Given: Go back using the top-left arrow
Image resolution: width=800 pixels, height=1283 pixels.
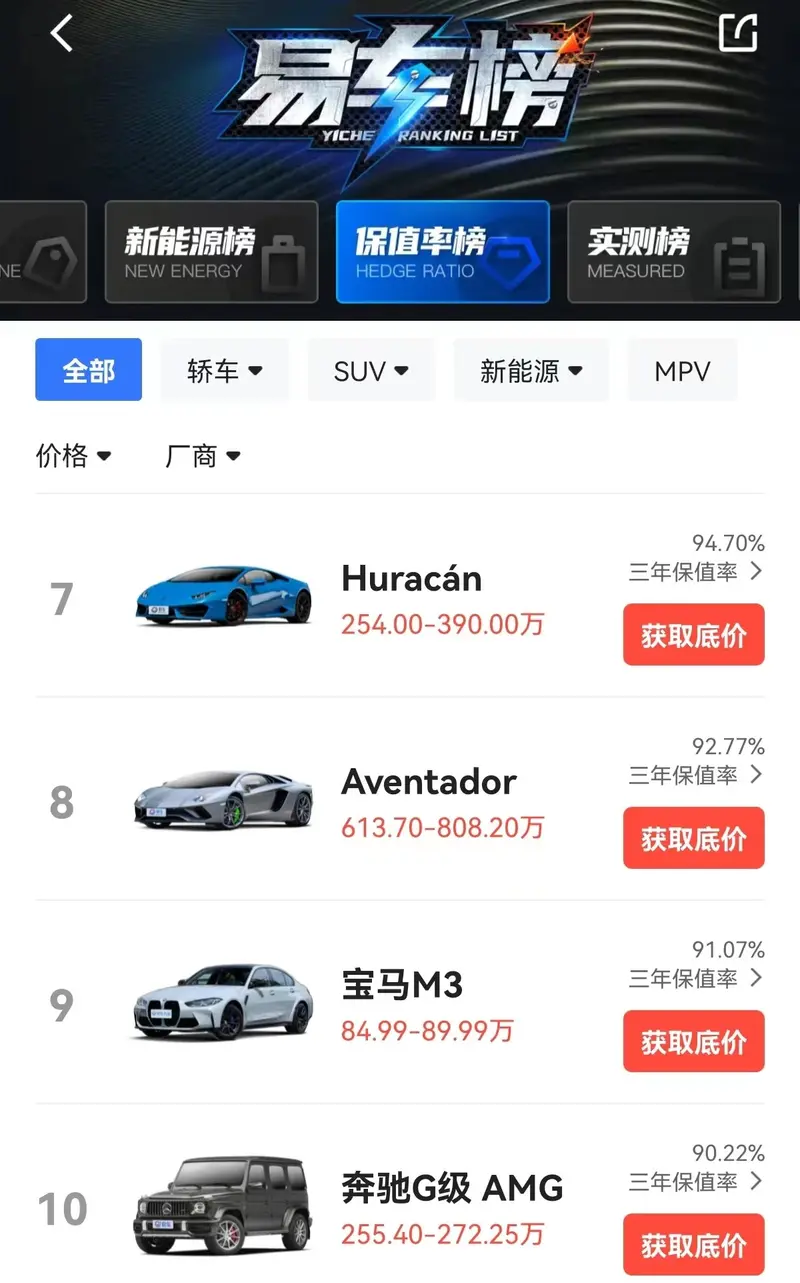Looking at the screenshot, I should point(62,34).
